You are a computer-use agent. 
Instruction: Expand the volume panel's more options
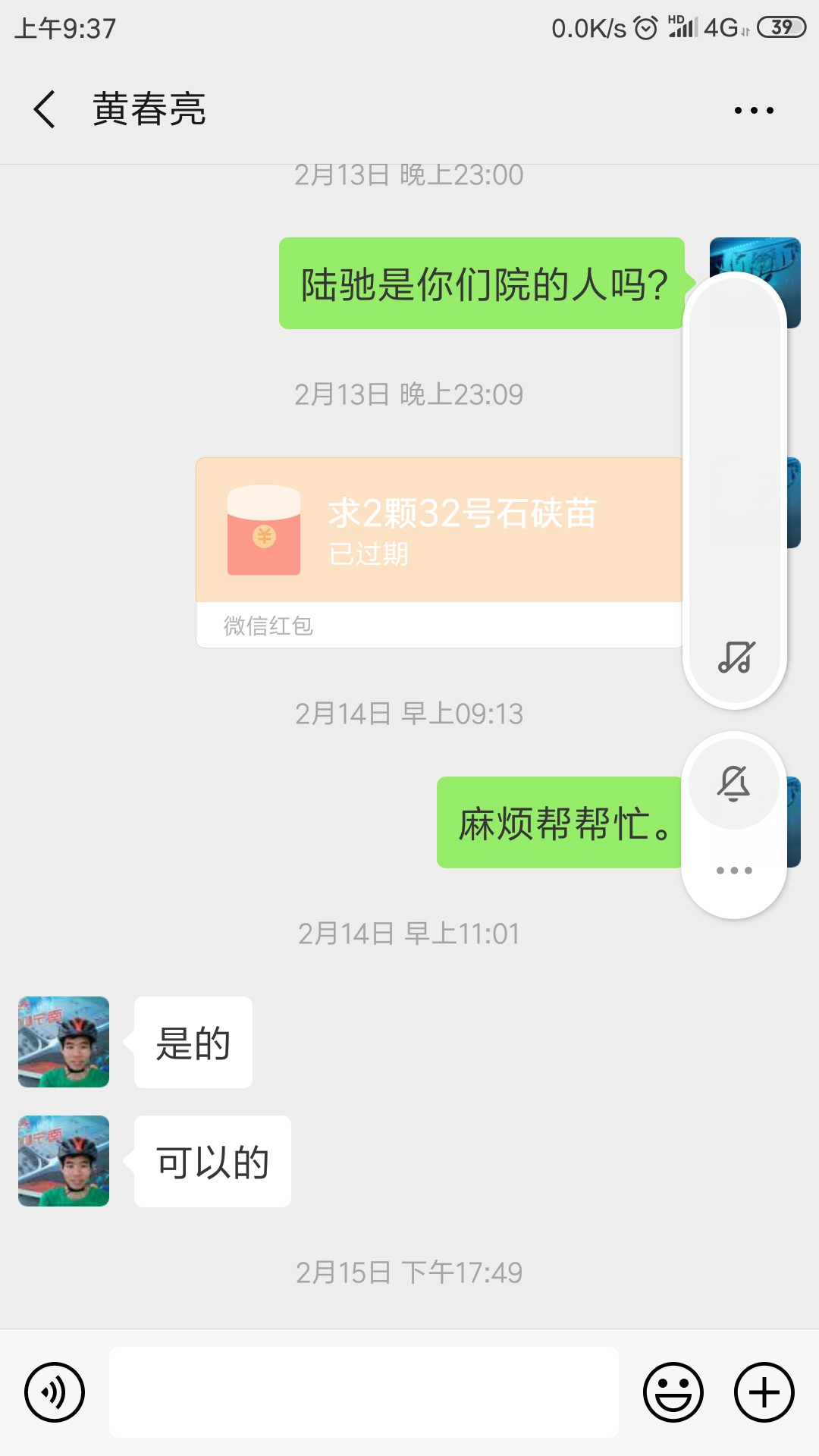pyautogui.click(x=734, y=871)
